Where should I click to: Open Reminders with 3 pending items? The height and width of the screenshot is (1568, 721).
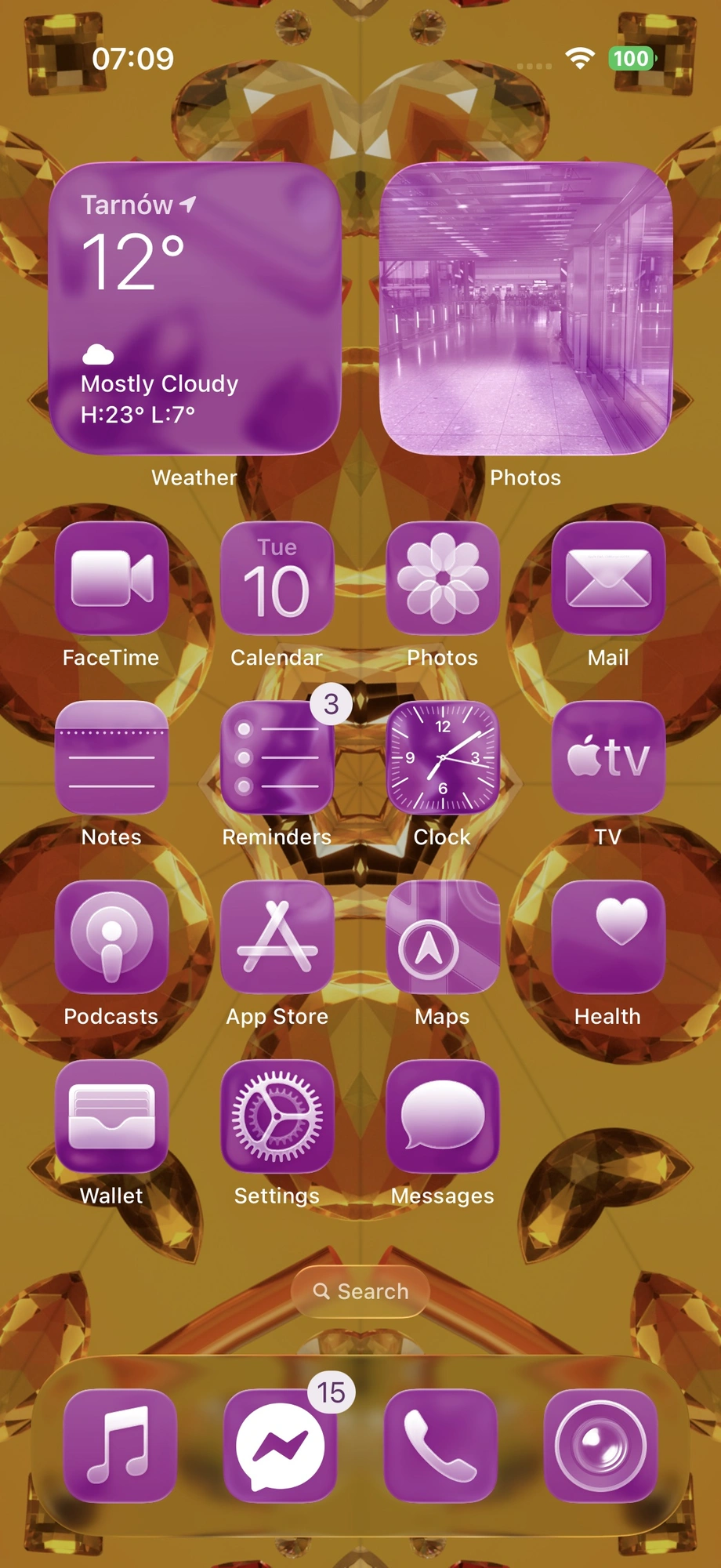[x=277, y=757]
